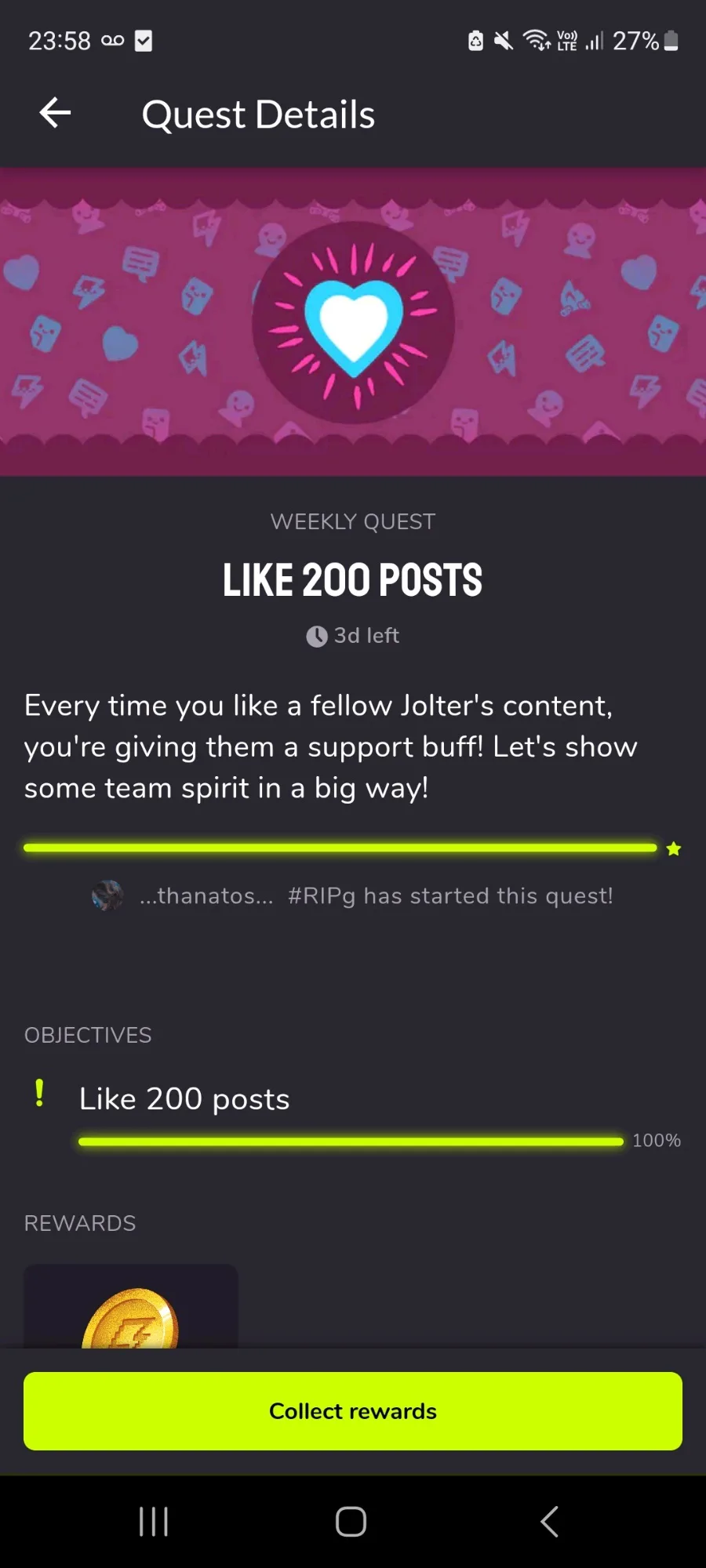Collect rewards for this quest
This screenshot has width=706, height=1568.
353,1410
